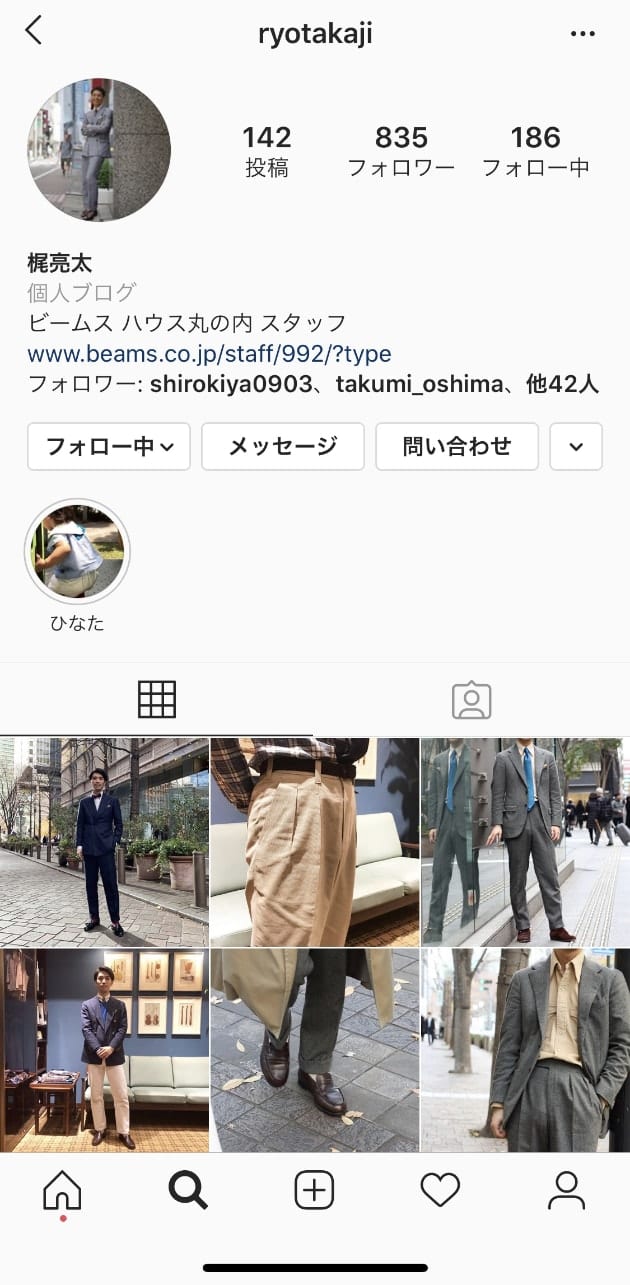
Task: Expand suggested accounts with the chevron button
Action: coord(576,446)
